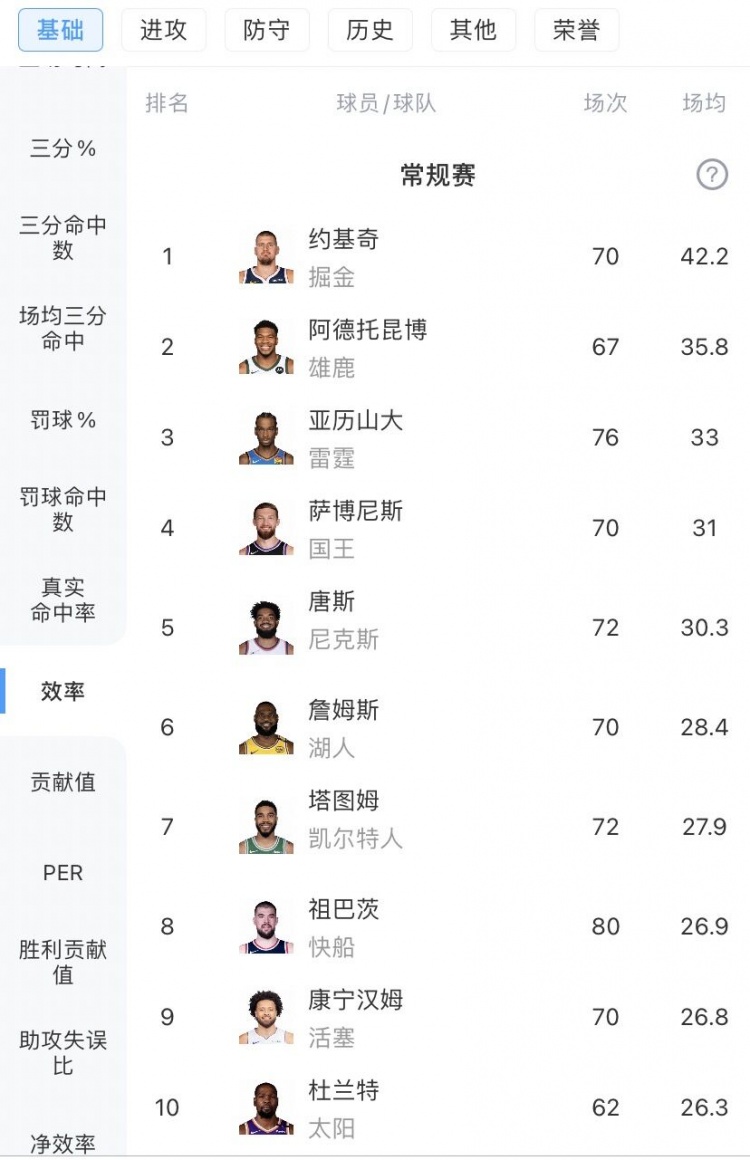Open 贡献值 ranking in sidebar
The width and height of the screenshot is (750, 1160).
click(x=63, y=782)
